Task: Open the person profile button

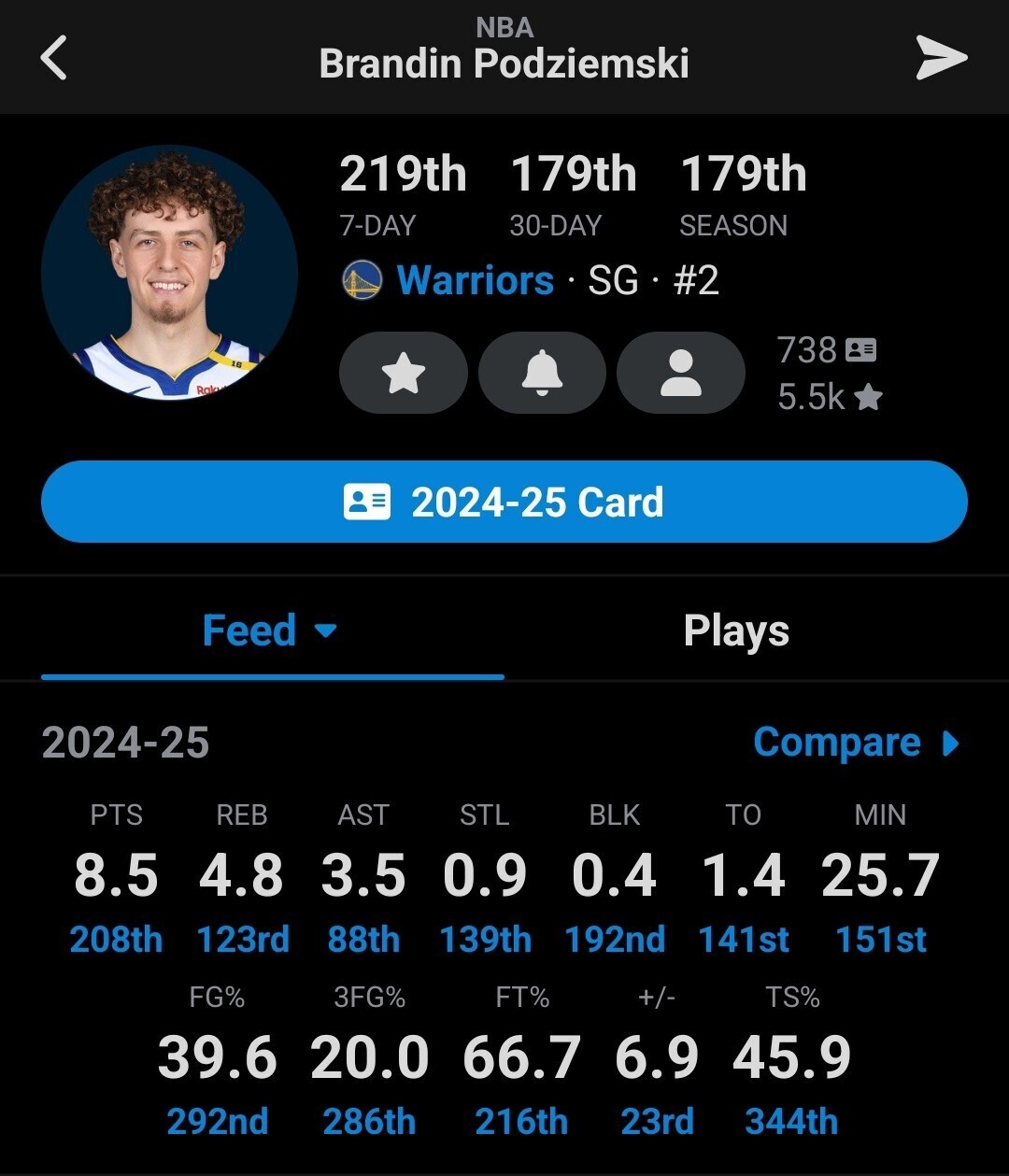Action: coord(680,373)
